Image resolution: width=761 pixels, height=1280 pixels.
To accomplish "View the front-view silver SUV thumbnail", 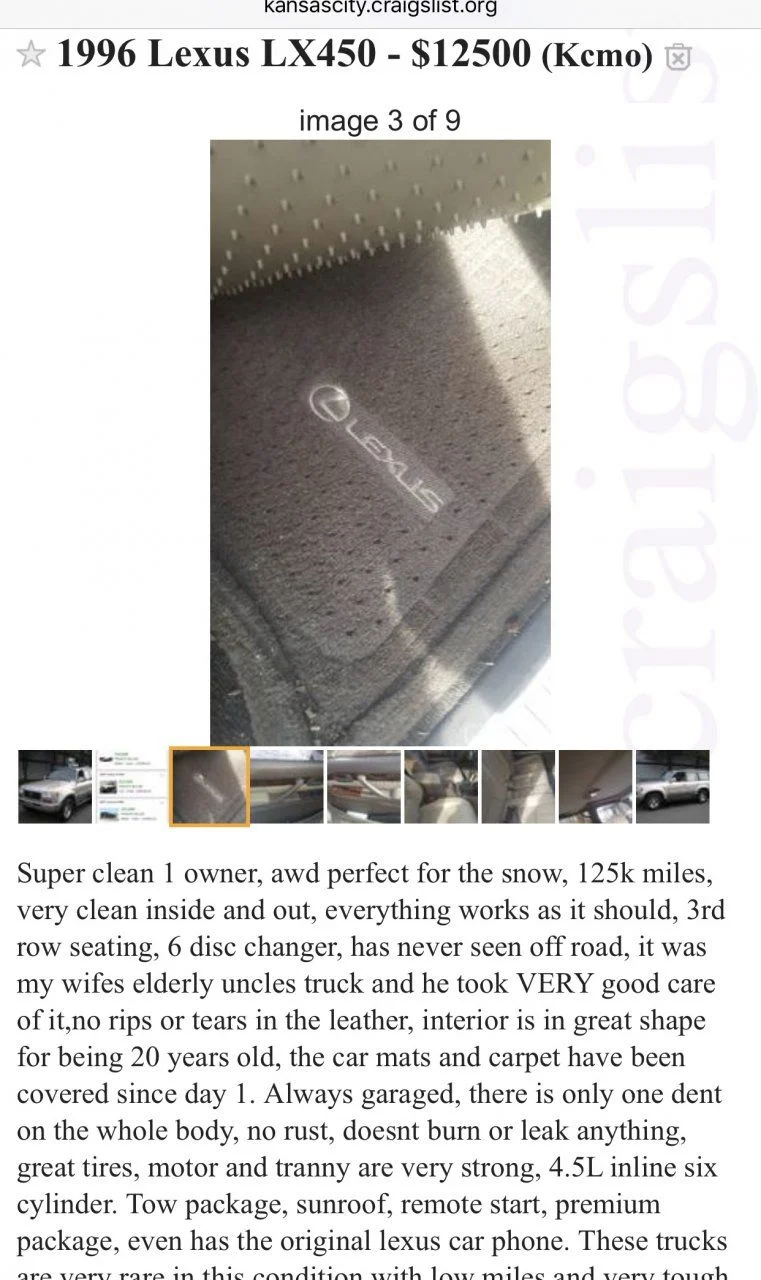I will coord(55,787).
